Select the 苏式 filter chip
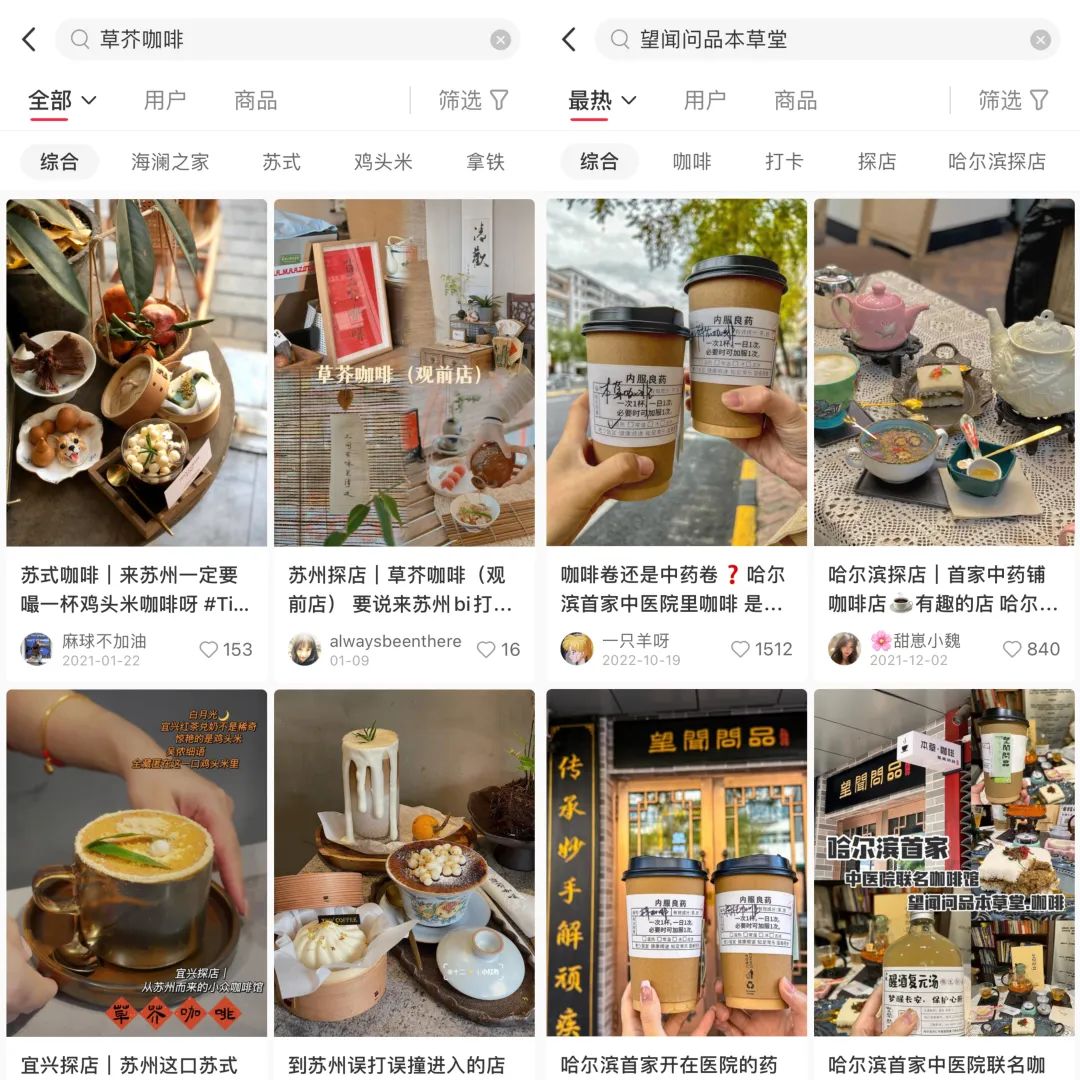The height and width of the screenshot is (1080, 1080). (x=281, y=162)
